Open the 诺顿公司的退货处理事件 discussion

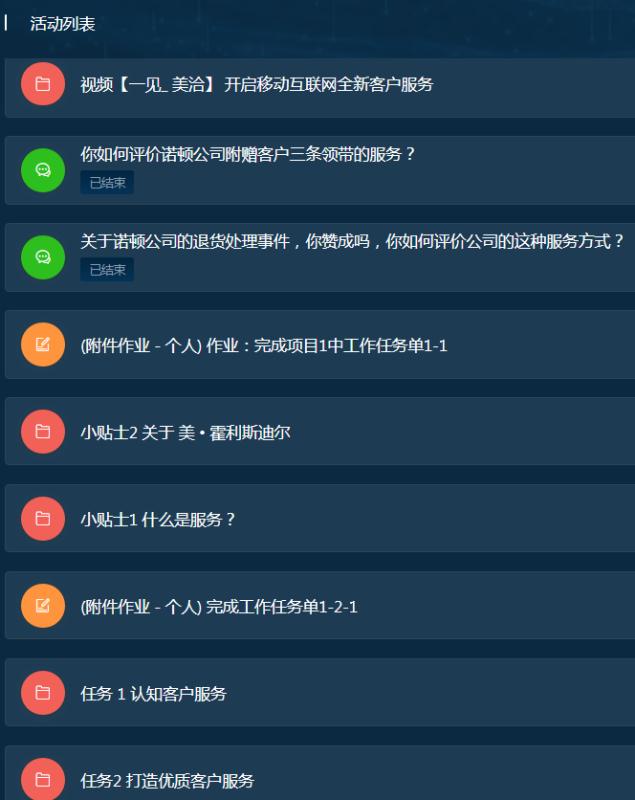(352, 242)
